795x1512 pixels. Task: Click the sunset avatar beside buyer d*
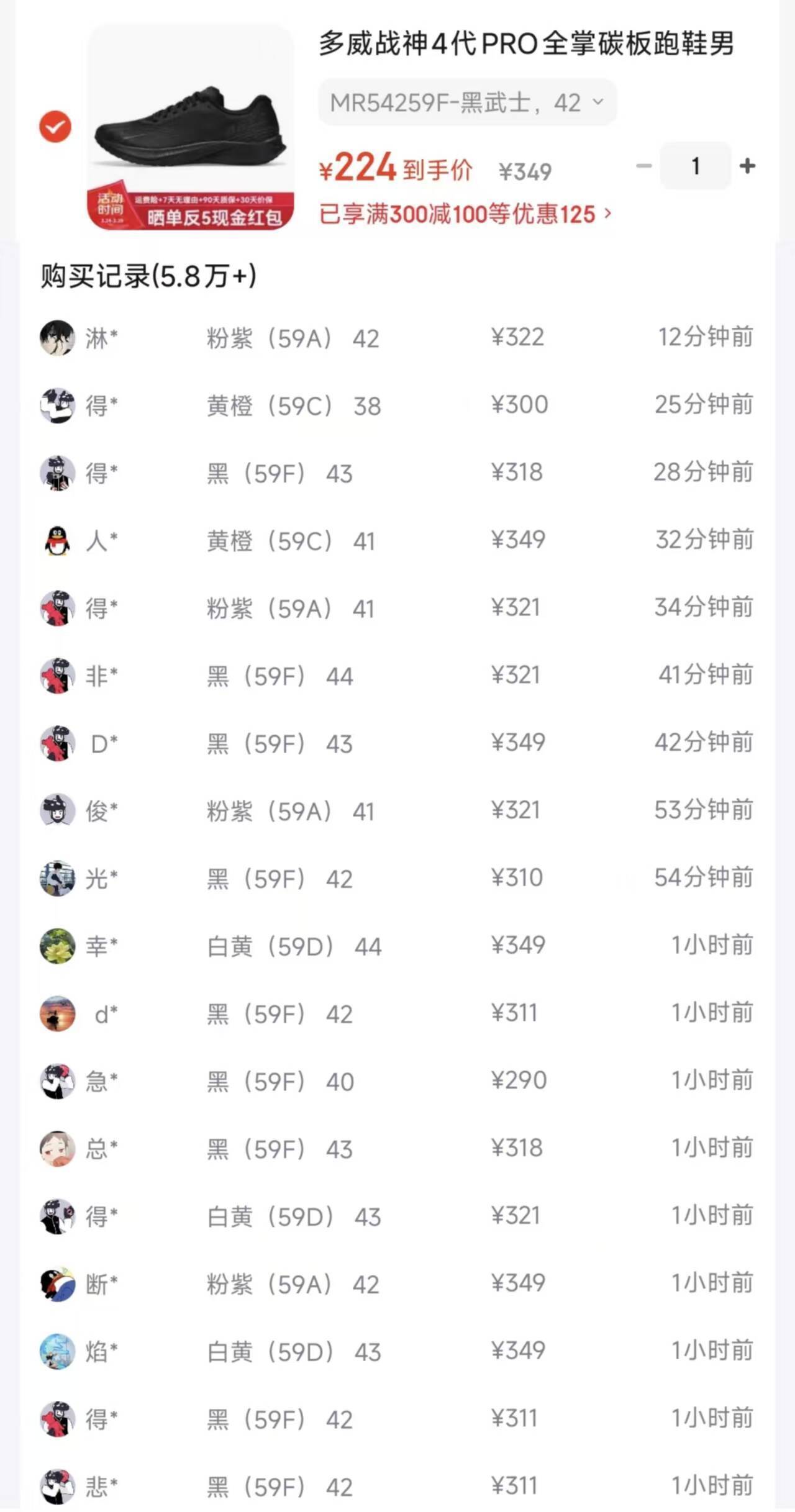point(57,1015)
